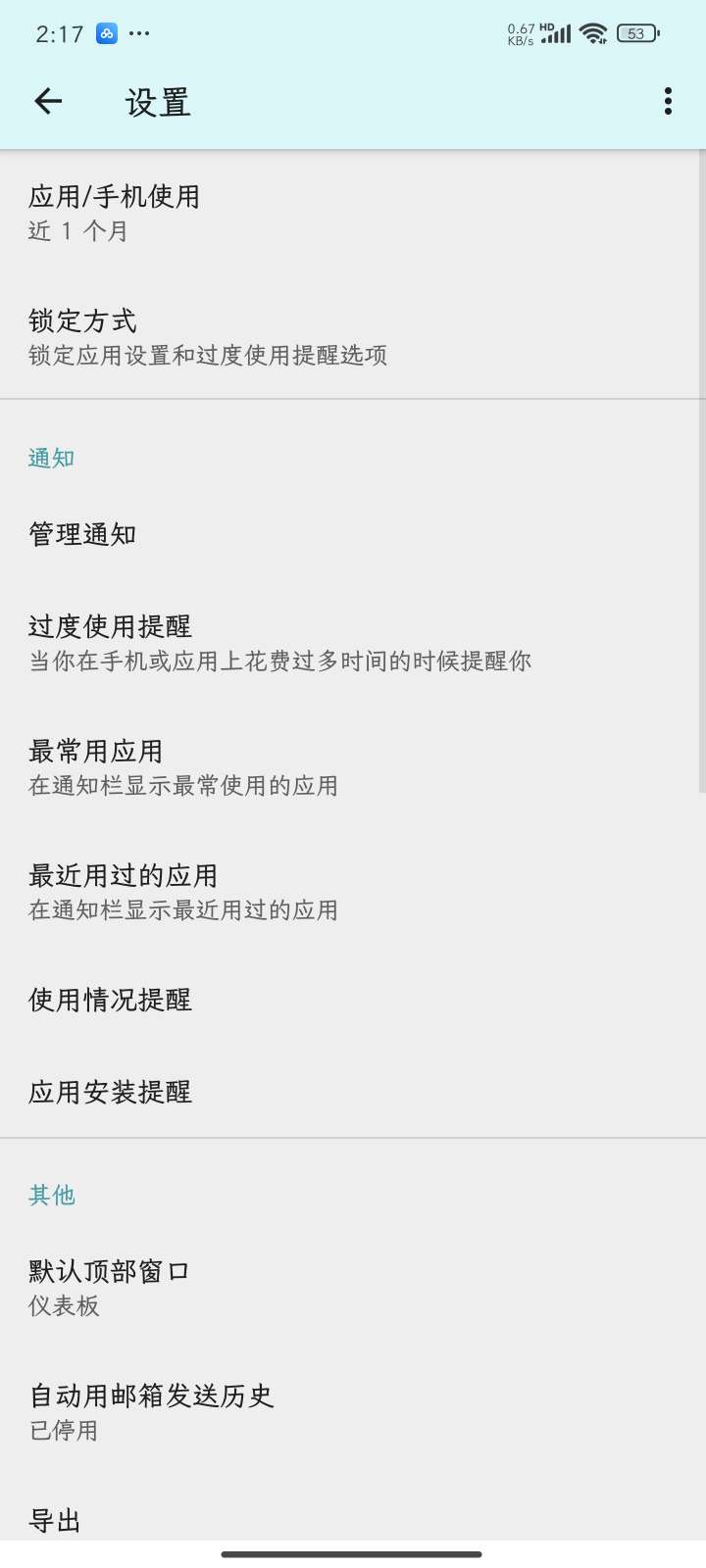Viewport: 706px width, 1568px height.
Task: Change 默认顶部窗口 setting
Action: pos(353,1288)
